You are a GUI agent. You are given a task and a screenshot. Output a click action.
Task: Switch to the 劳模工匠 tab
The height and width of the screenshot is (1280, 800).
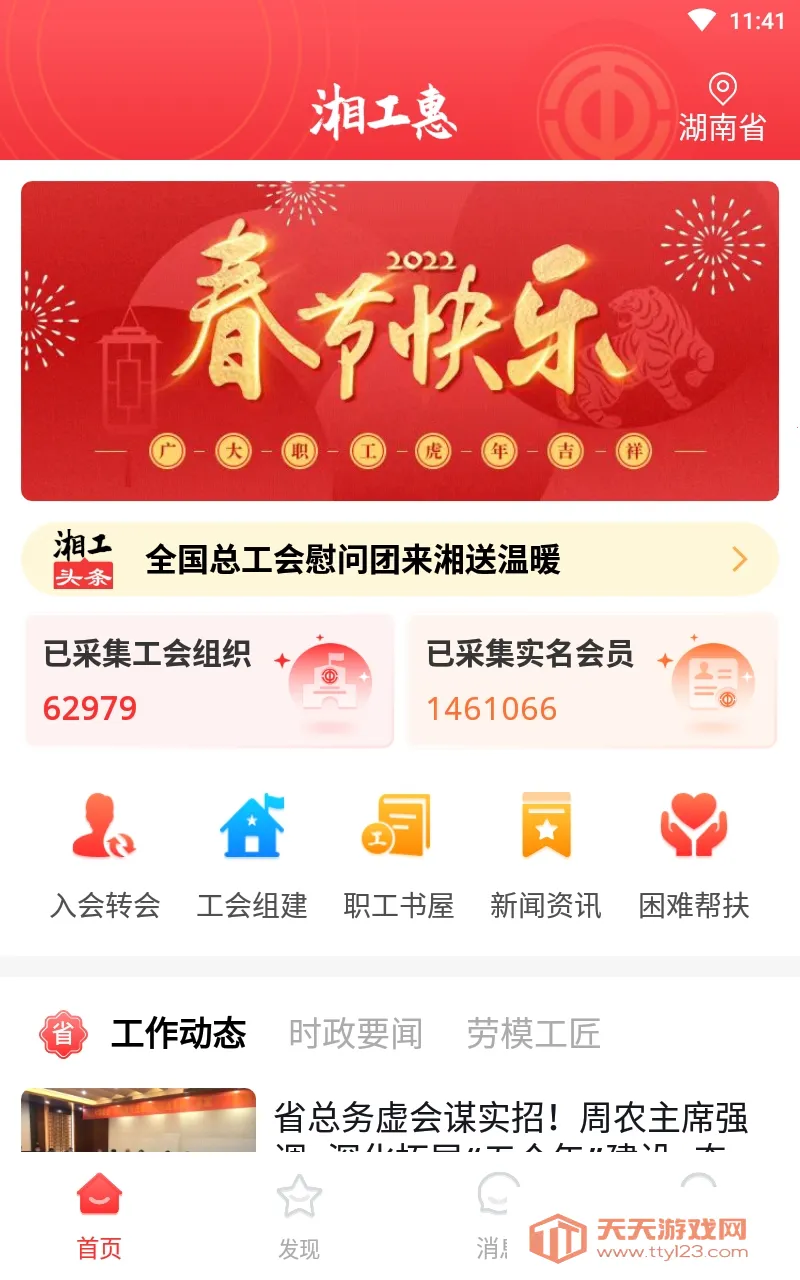pos(533,1033)
